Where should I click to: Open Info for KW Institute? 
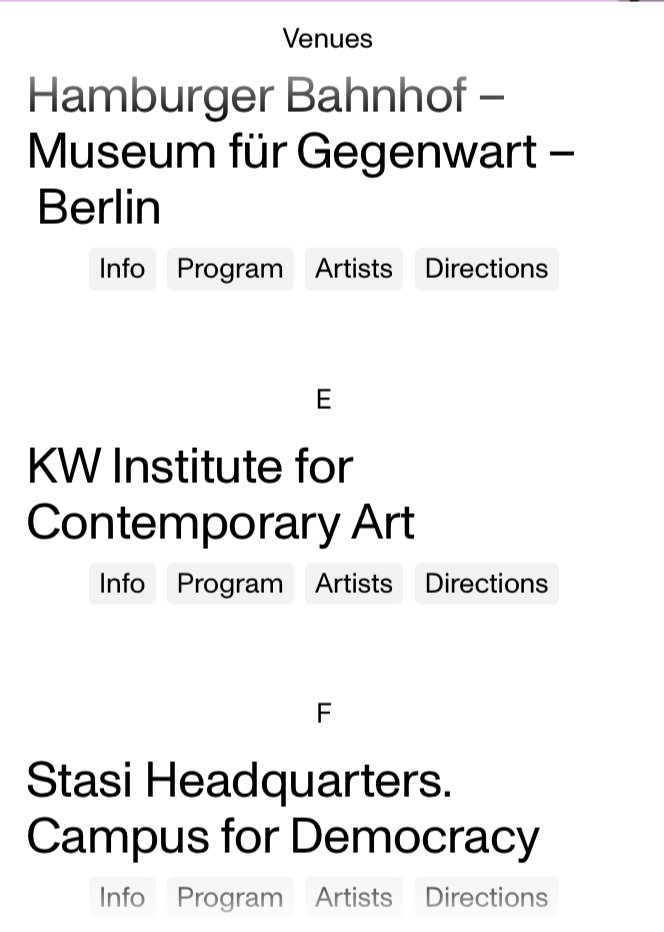122,584
